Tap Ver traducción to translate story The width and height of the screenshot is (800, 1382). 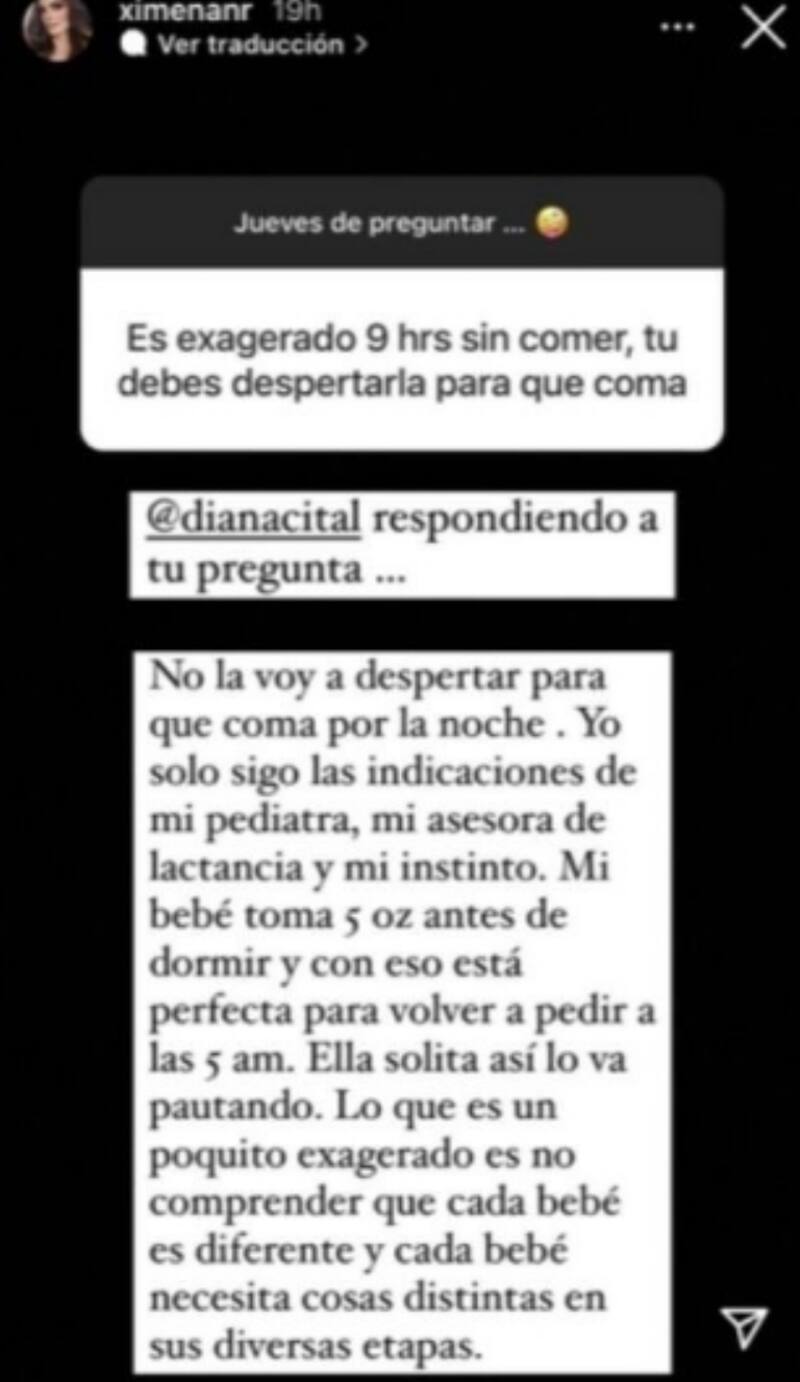(249, 44)
